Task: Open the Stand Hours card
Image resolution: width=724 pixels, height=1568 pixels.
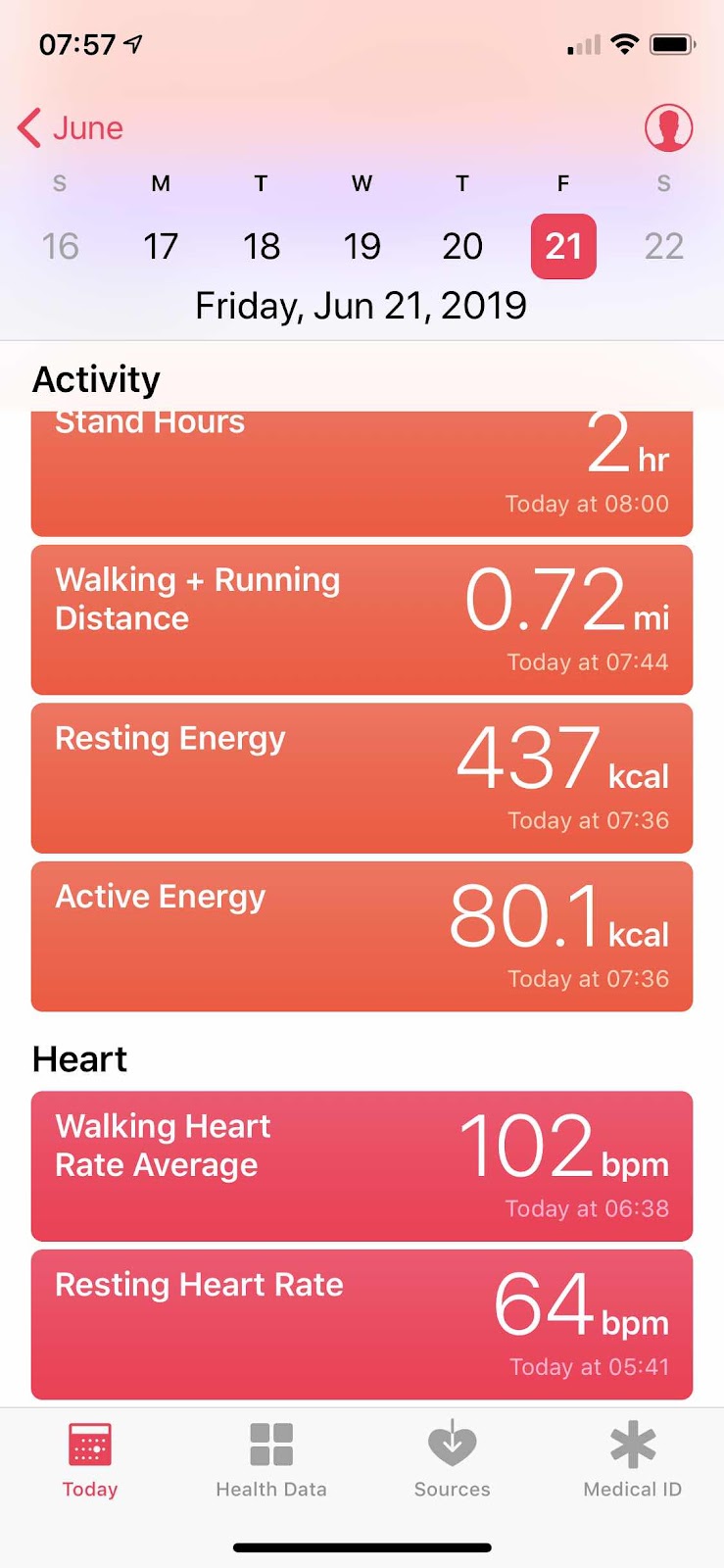Action: pos(362,473)
